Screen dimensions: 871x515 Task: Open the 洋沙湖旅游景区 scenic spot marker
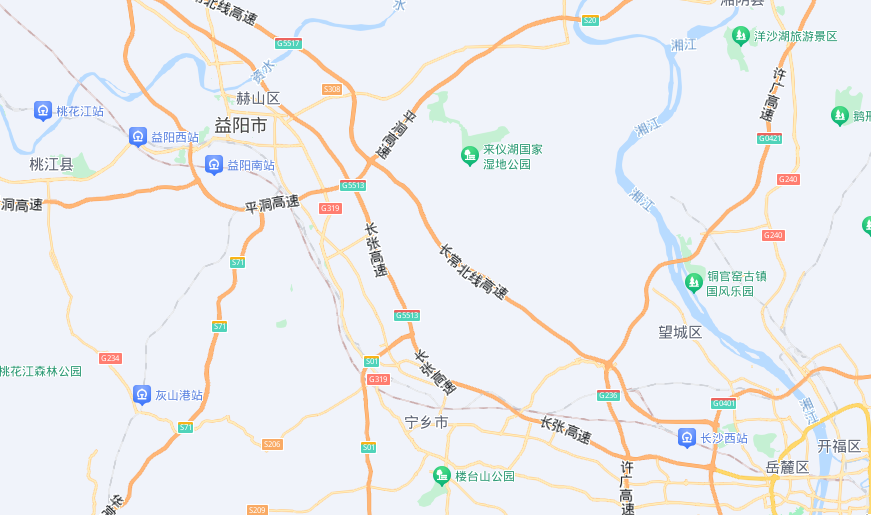tap(740, 36)
